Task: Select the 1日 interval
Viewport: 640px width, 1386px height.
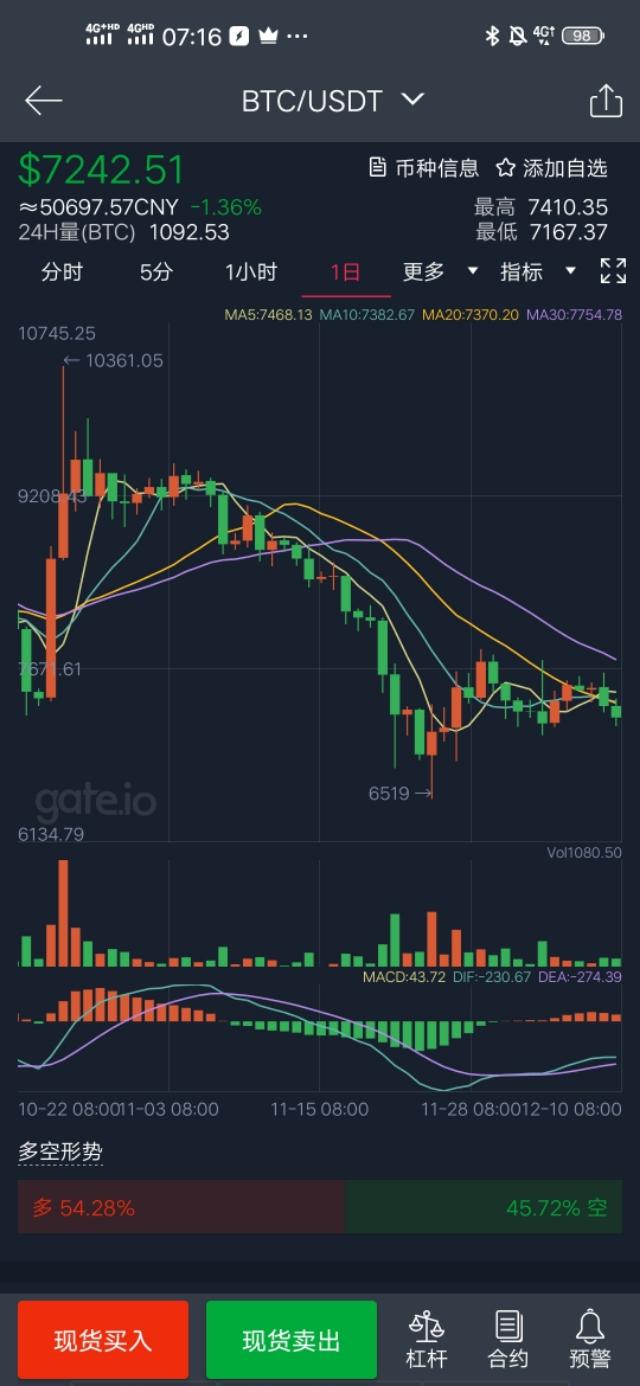Action: [x=345, y=272]
